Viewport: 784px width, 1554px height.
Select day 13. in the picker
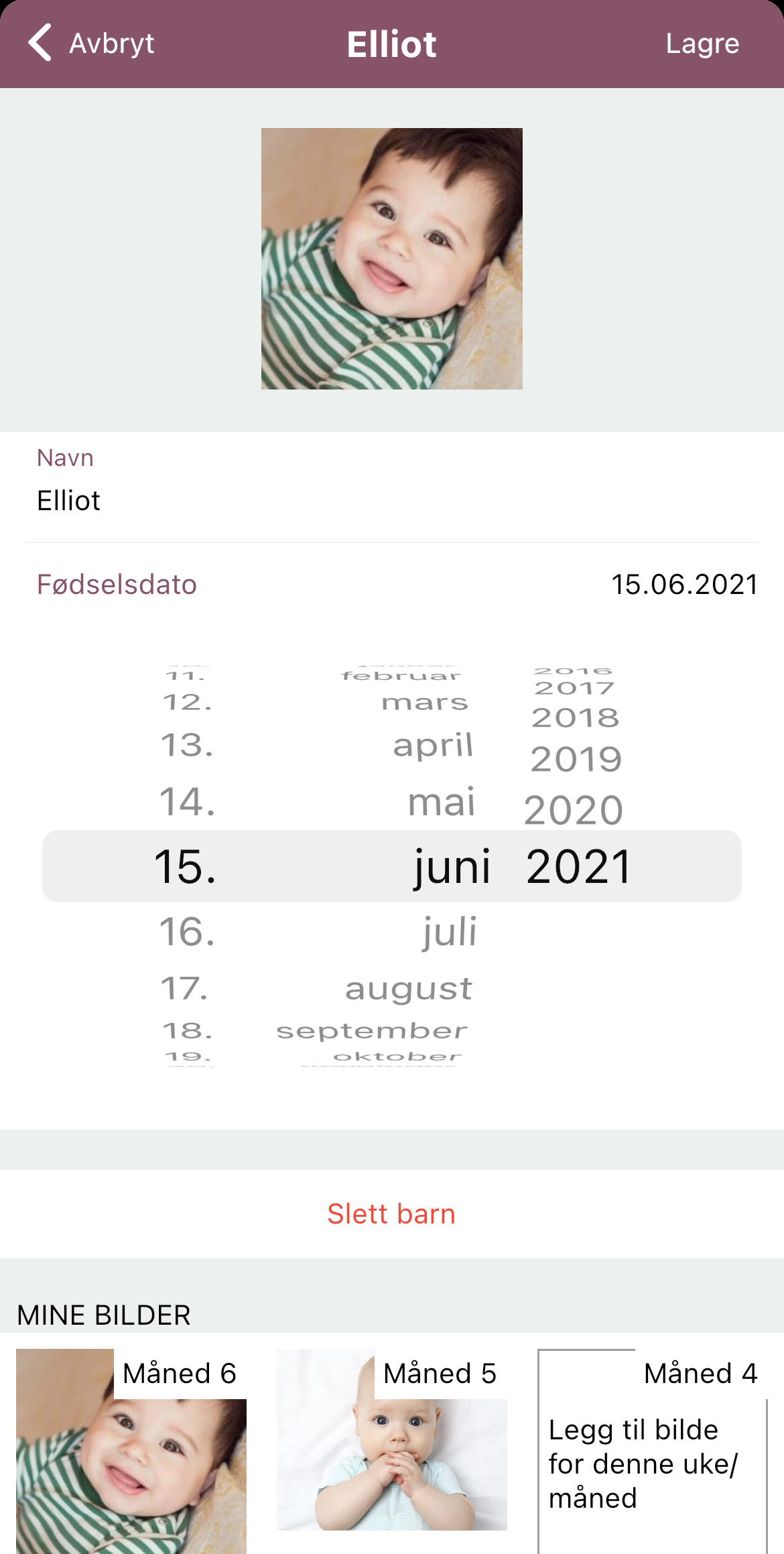[x=188, y=745]
